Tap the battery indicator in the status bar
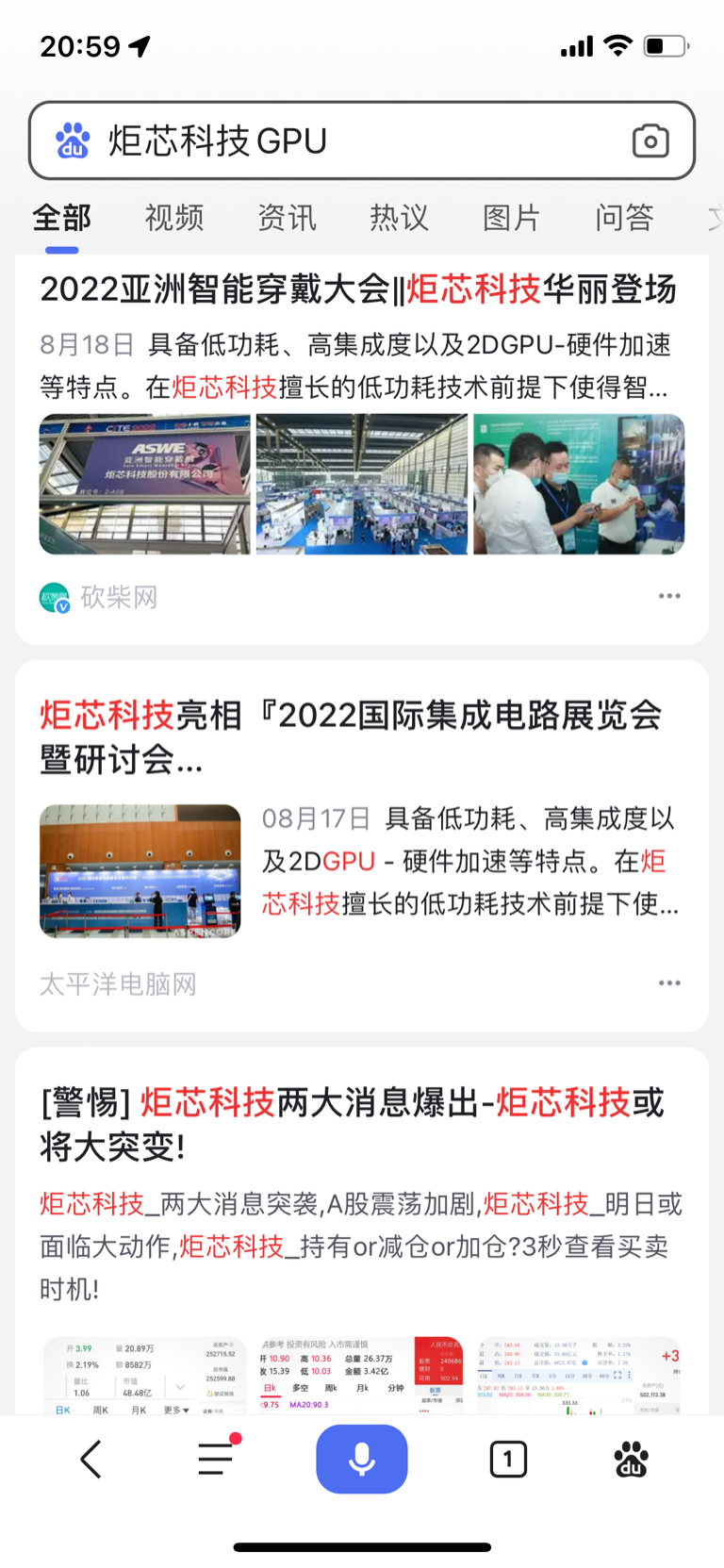The height and width of the screenshot is (1568, 724). (666, 44)
